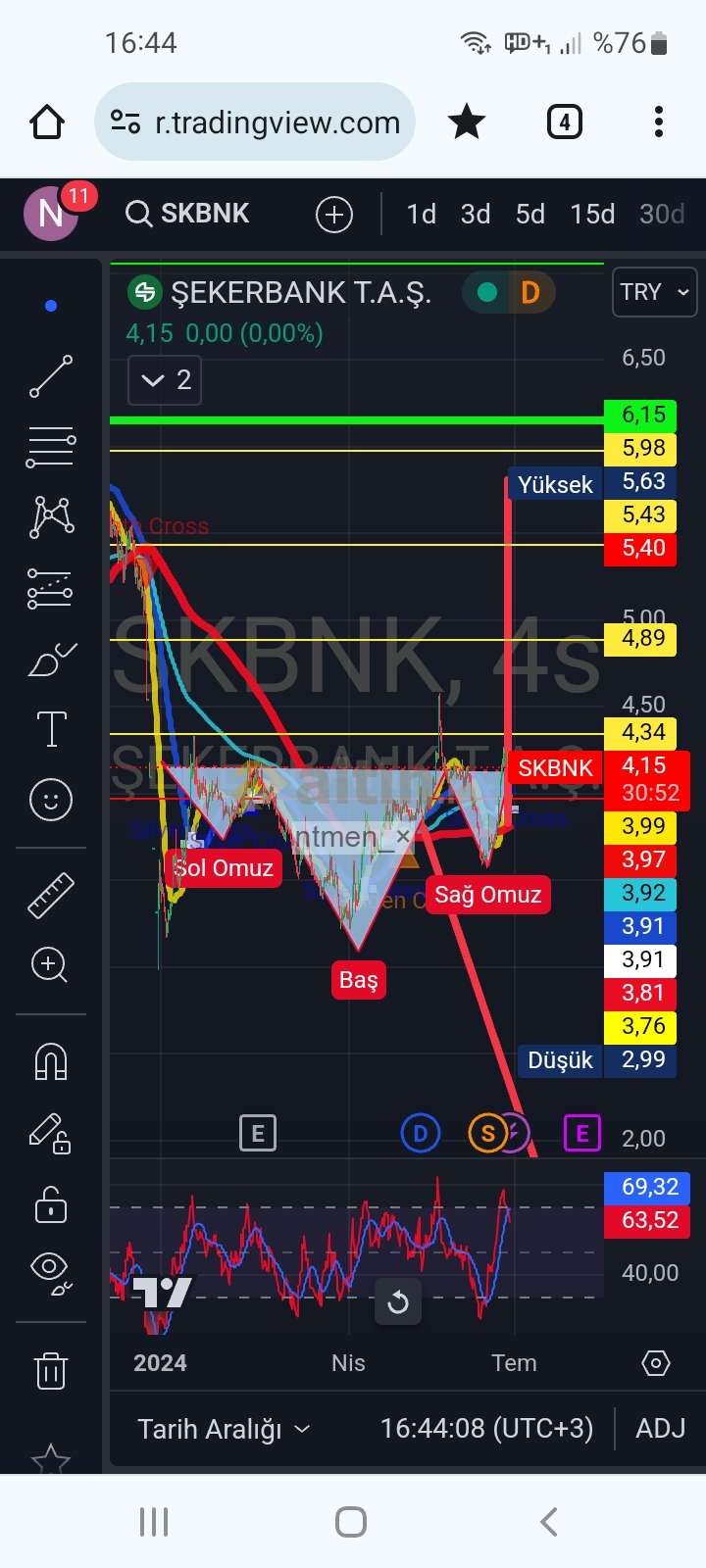Open the tab switcher showing 4 tabs
Screen dimensions: 706x1568
point(564,122)
